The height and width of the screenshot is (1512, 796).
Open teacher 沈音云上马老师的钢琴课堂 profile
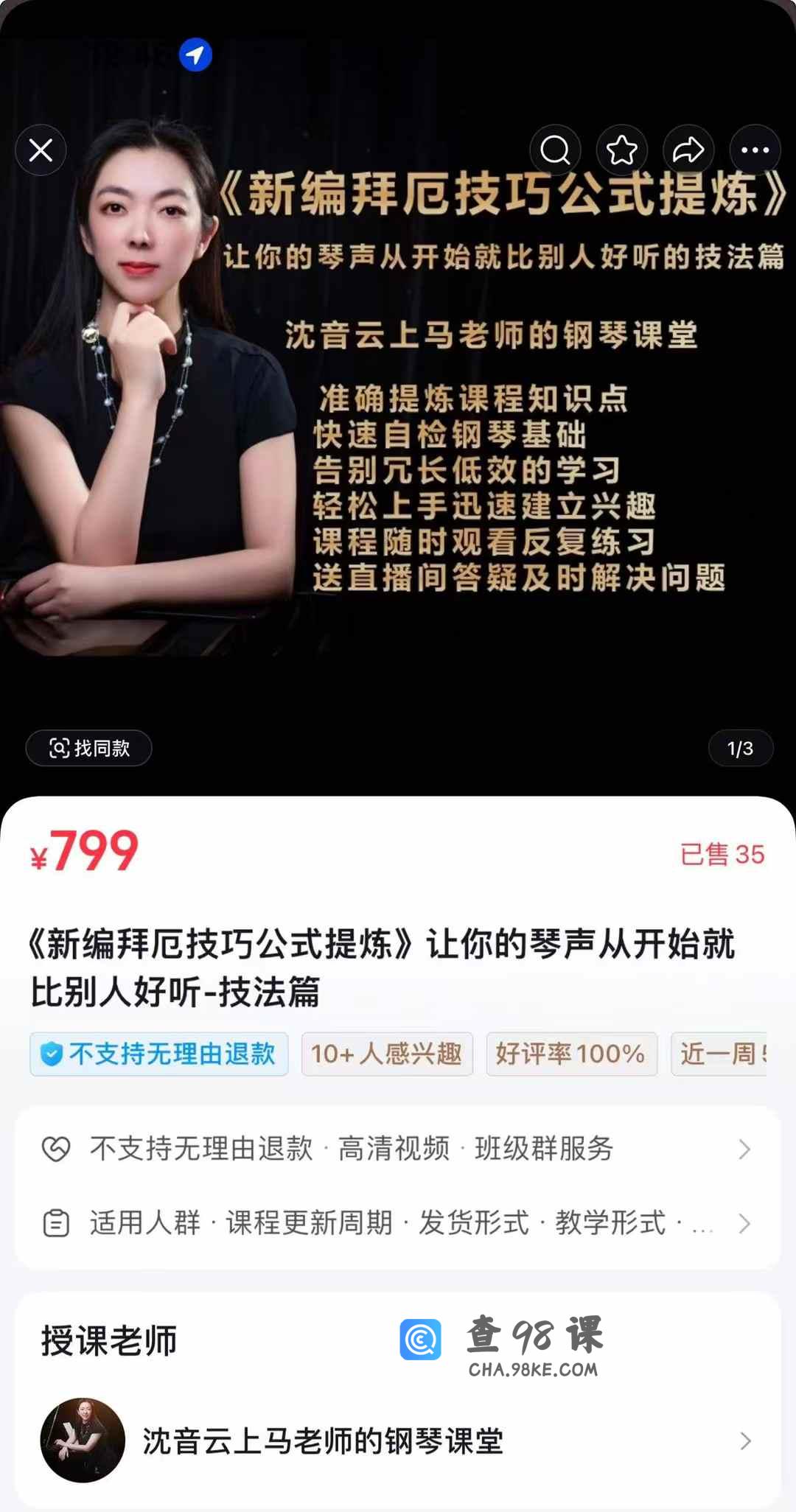[398, 1441]
